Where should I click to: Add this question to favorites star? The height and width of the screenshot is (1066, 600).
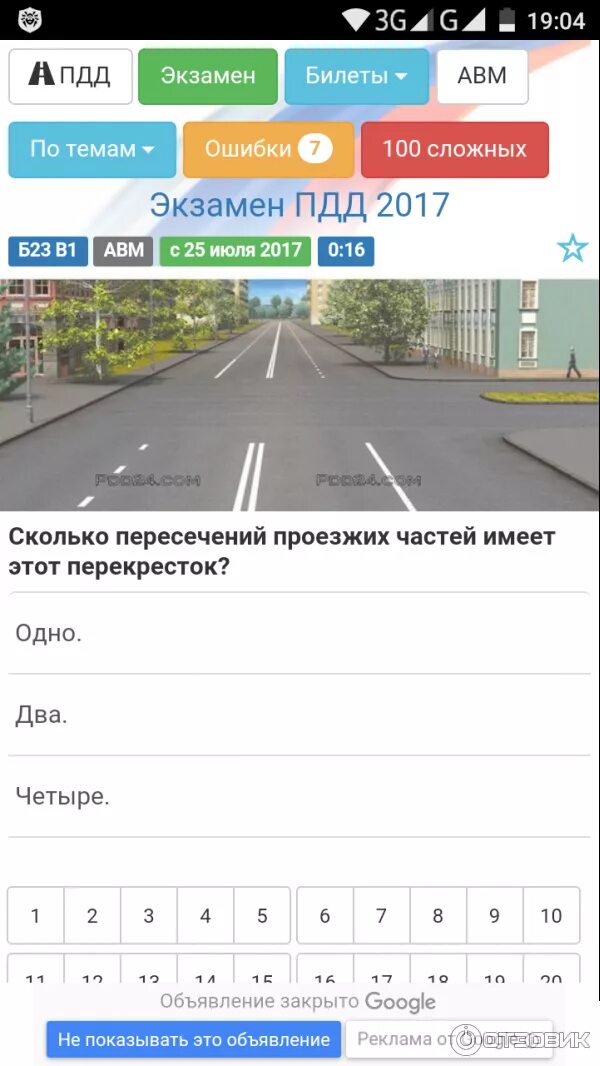(572, 249)
